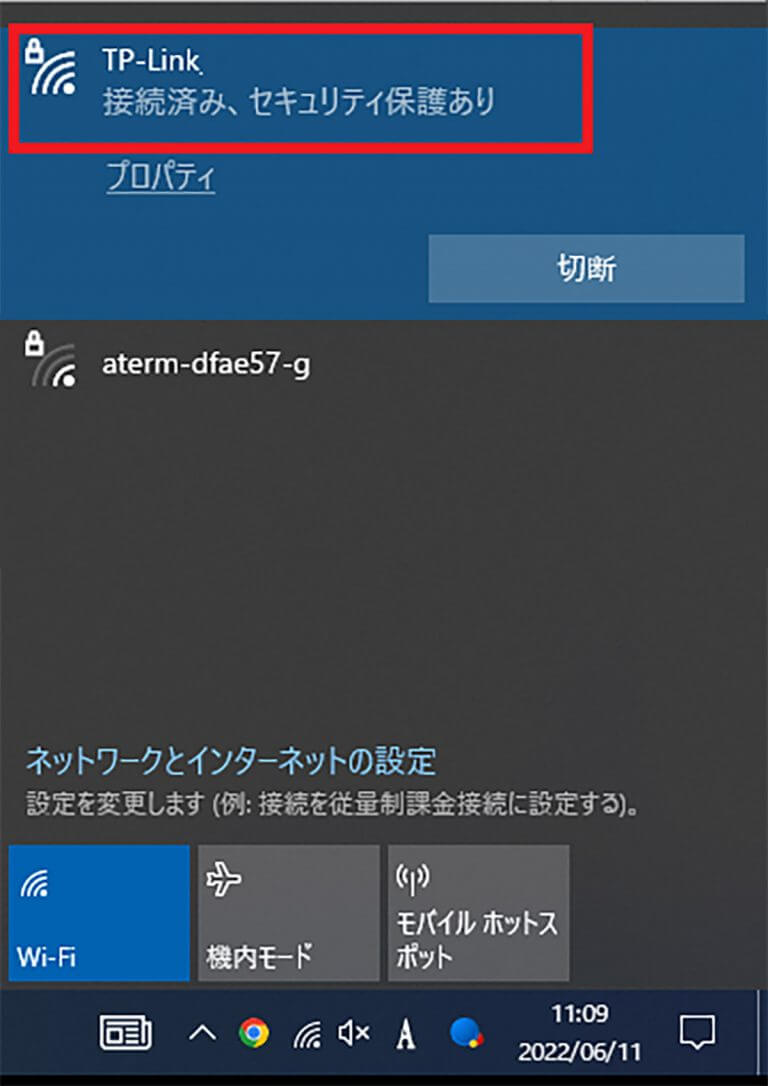Screen dimensions: 768x1086
Task: Turn on モバイル ホットスポット
Action: click(x=478, y=912)
